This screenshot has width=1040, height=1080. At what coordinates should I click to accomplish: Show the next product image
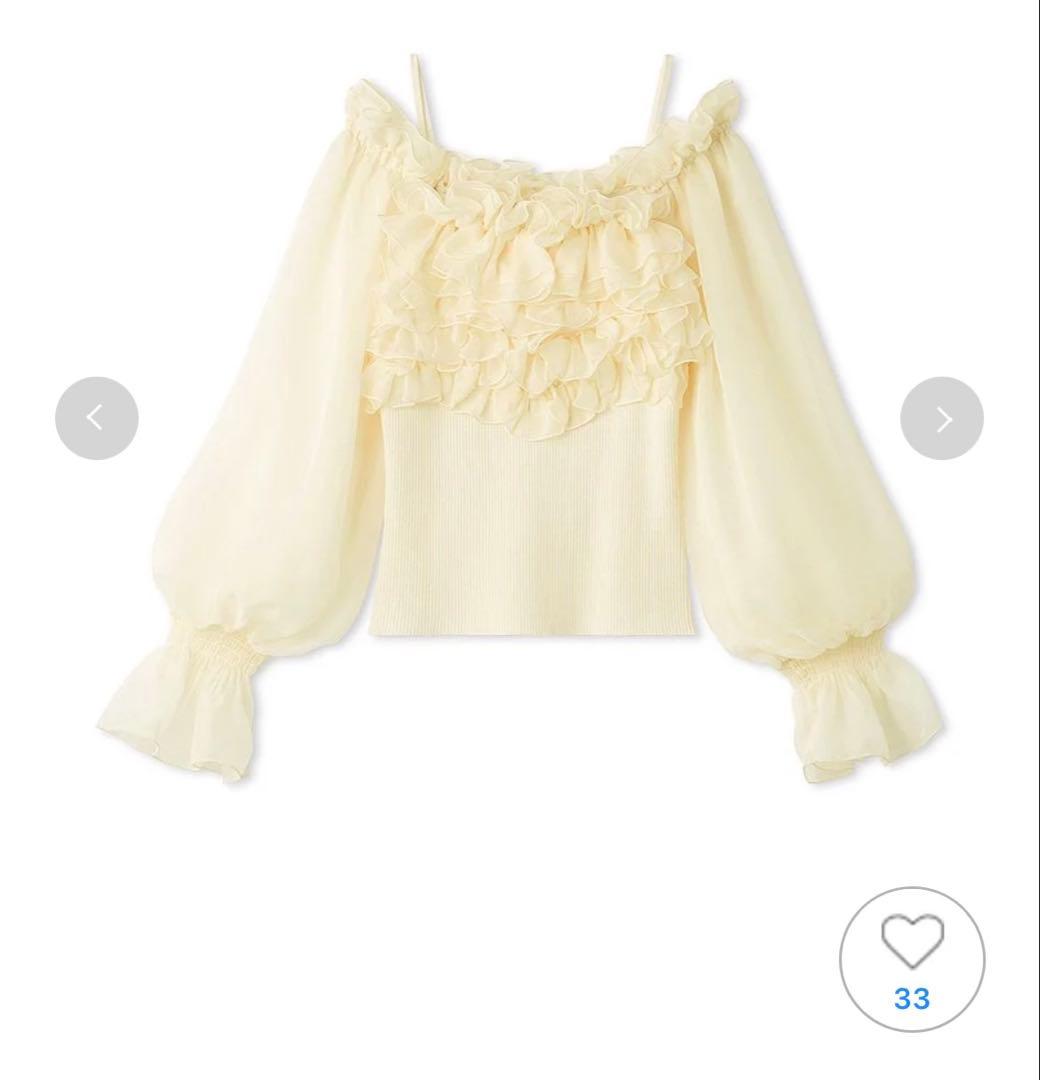(x=942, y=418)
